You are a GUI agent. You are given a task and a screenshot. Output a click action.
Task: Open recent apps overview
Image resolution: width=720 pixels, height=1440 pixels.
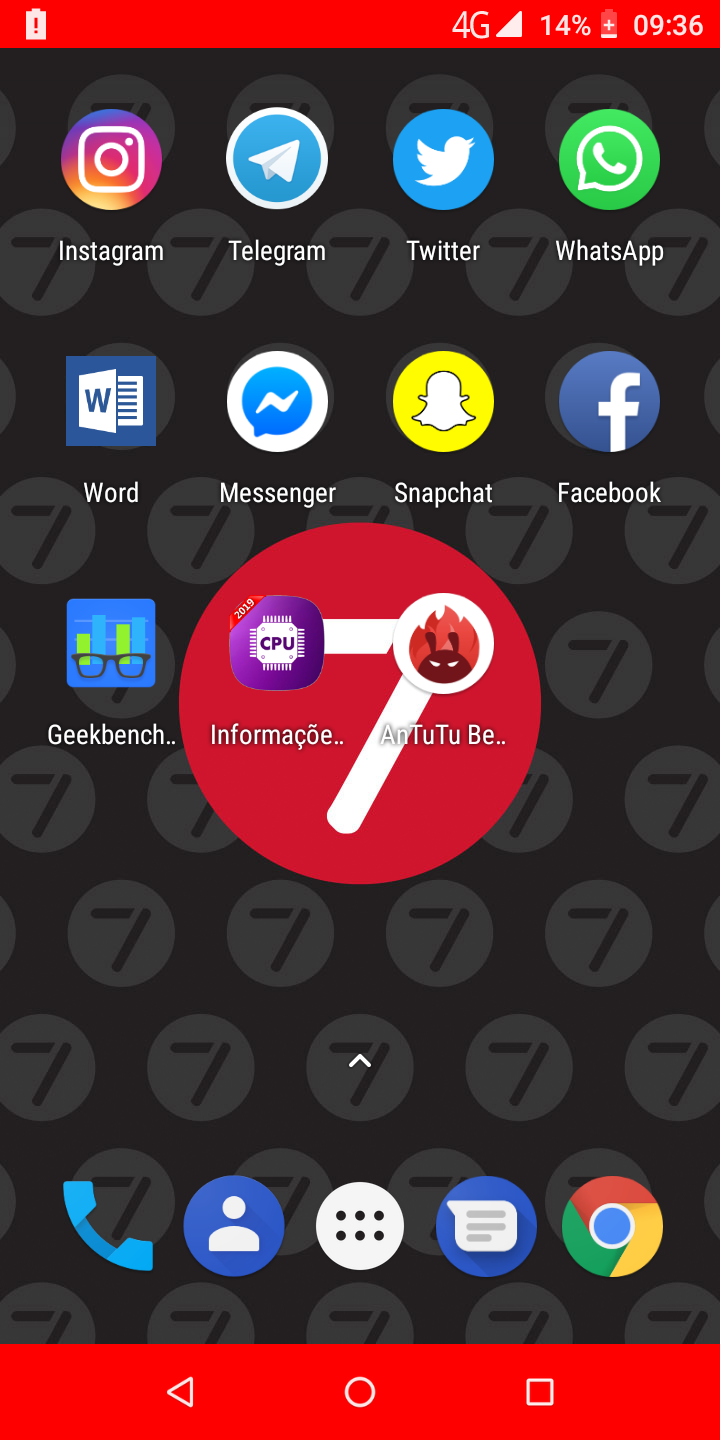pos(540,1392)
